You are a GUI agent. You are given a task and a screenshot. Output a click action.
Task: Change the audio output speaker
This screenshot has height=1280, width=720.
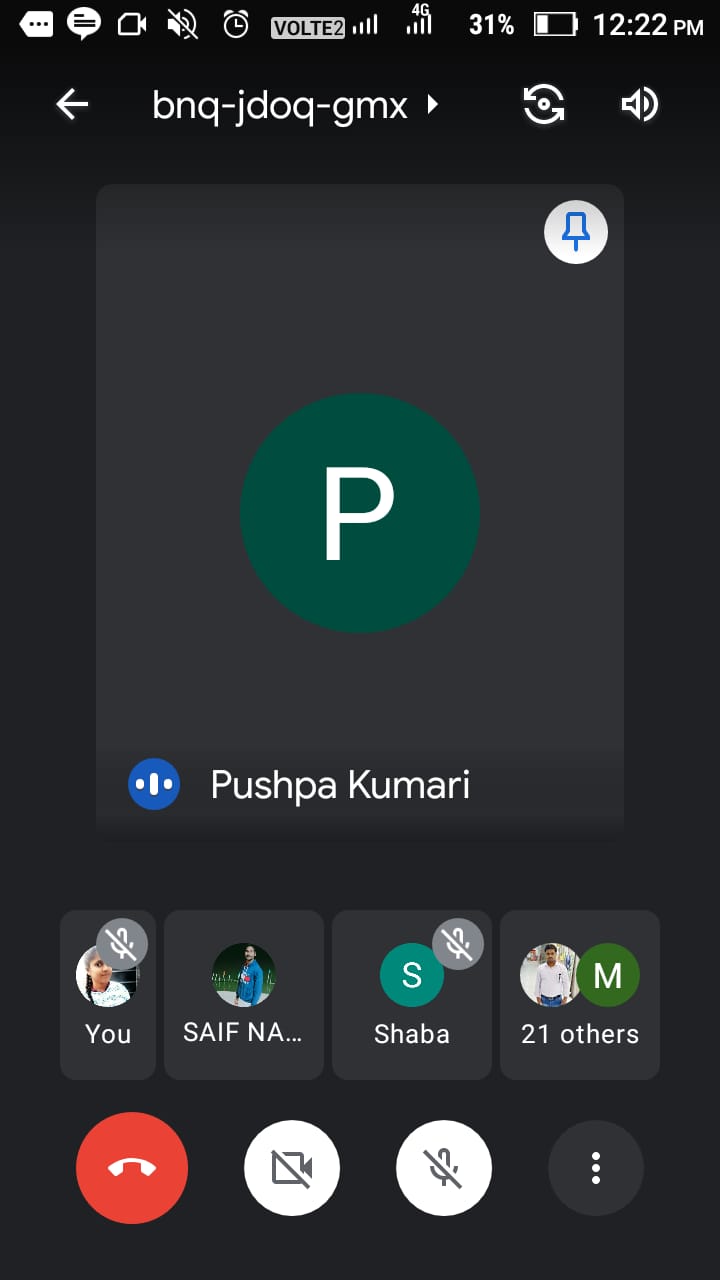[x=639, y=104]
